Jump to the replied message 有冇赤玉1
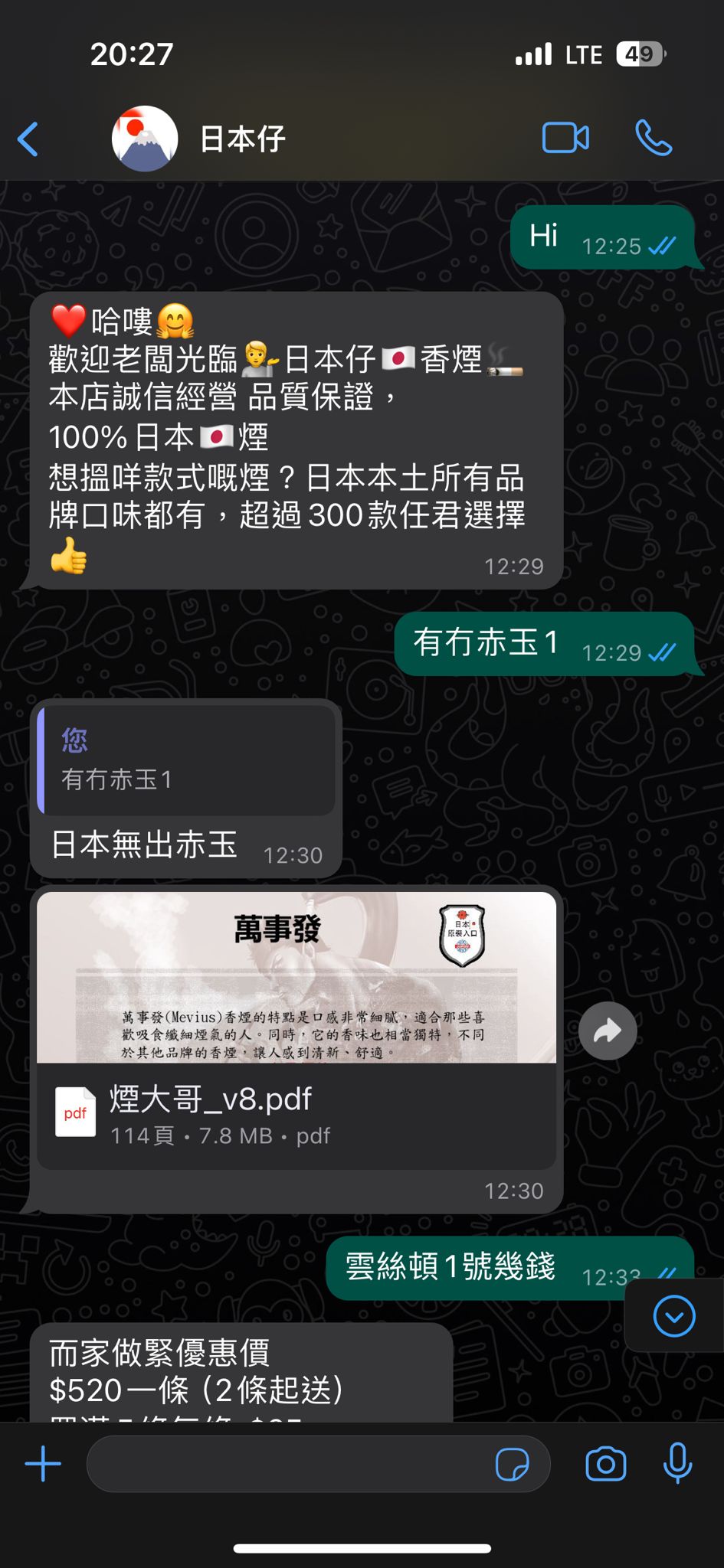The width and height of the screenshot is (724, 1568). (x=187, y=760)
